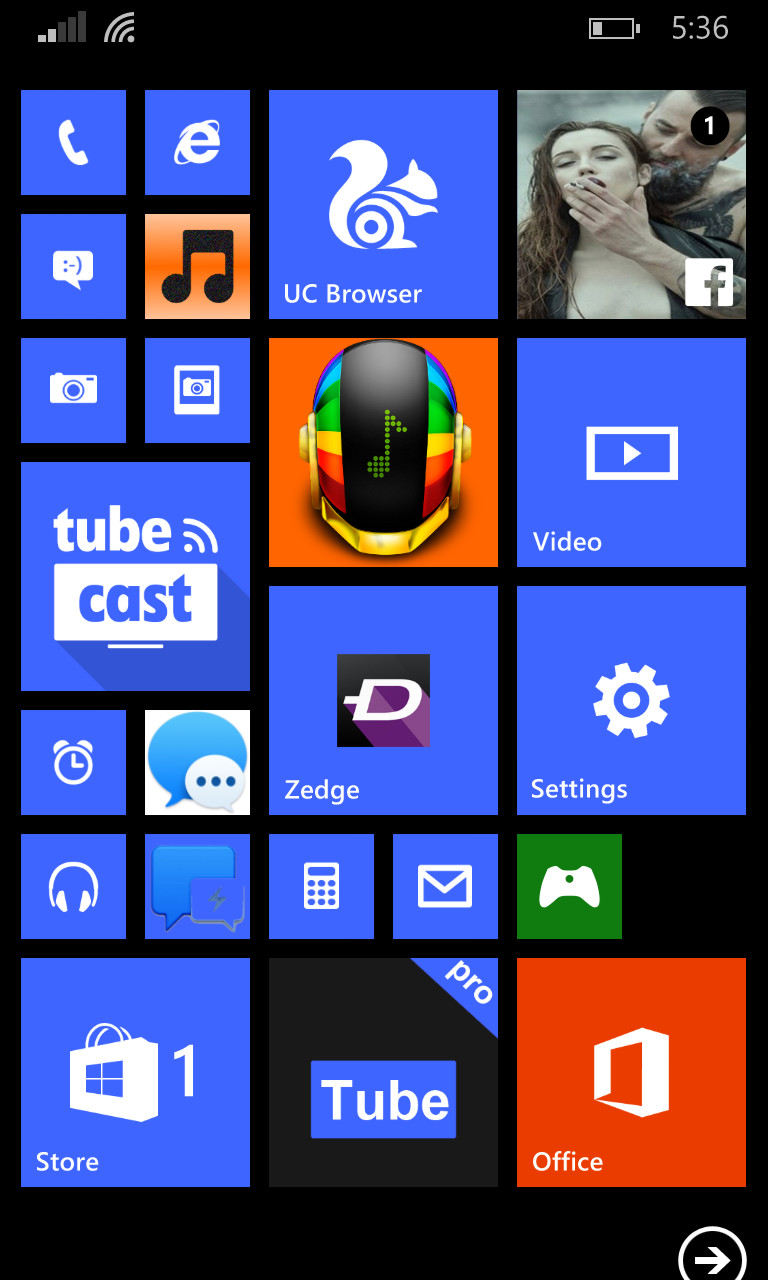Open the headphones Music tile
Screen dimensions: 768x1280
coord(73,886)
